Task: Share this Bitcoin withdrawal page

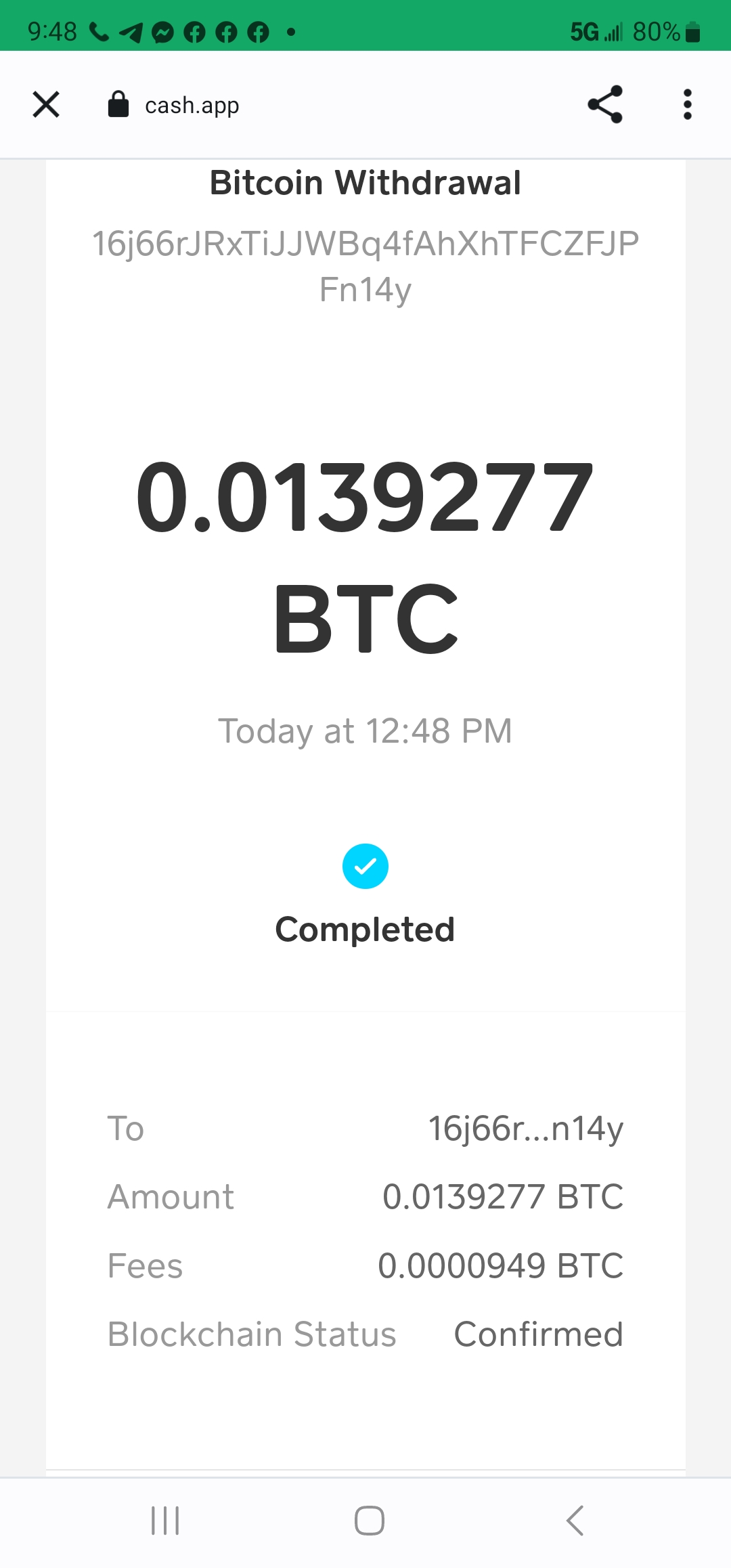Action: tap(605, 104)
